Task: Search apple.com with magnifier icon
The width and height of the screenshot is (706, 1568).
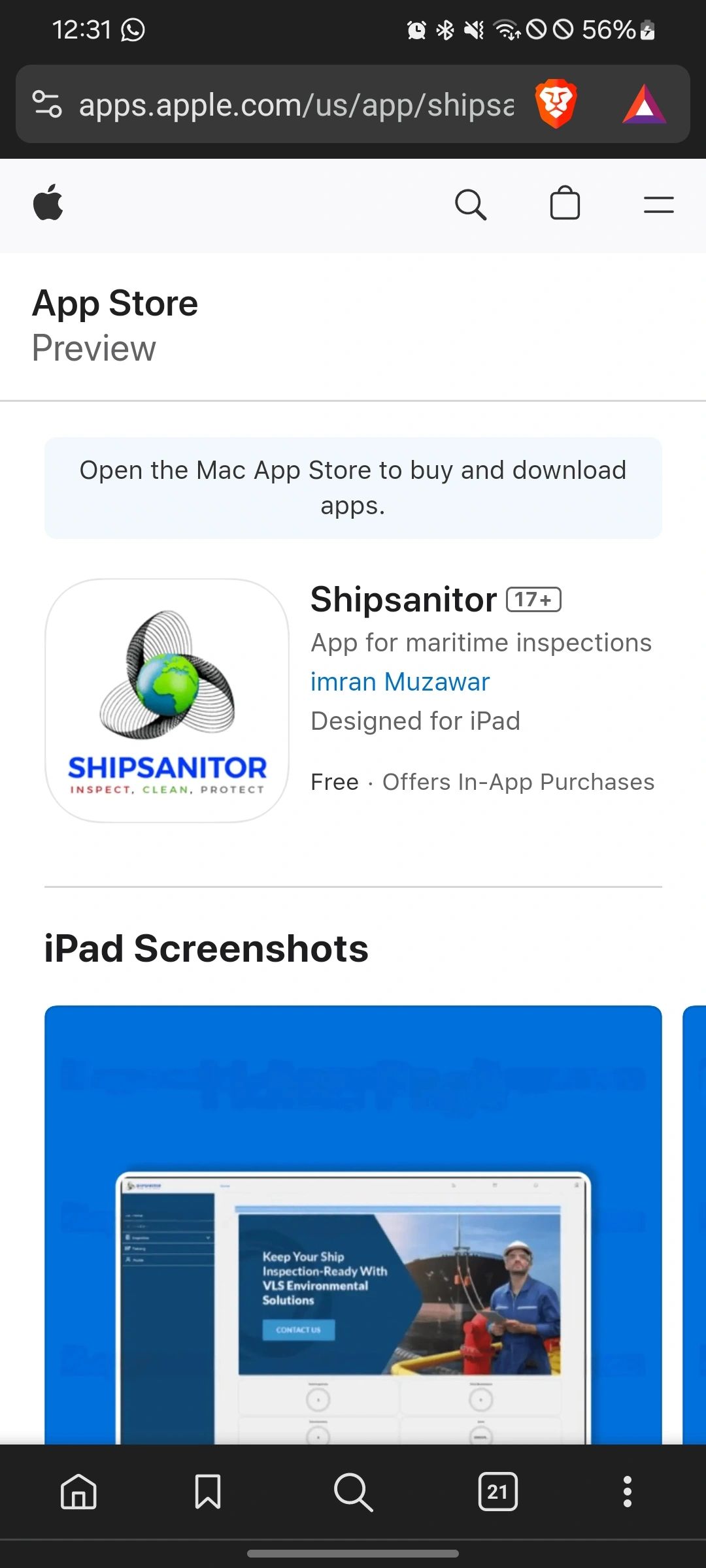Action: (471, 204)
